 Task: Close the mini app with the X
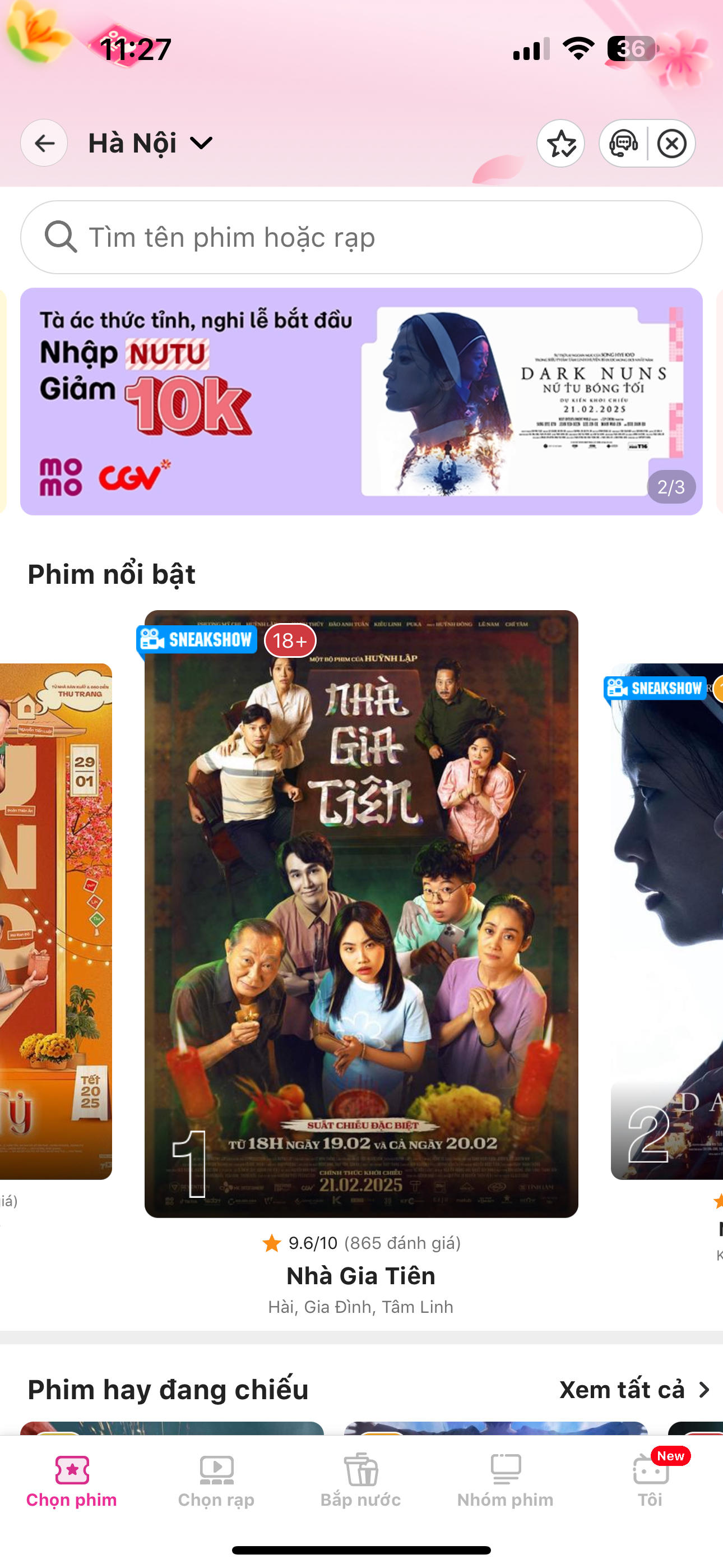click(x=672, y=144)
